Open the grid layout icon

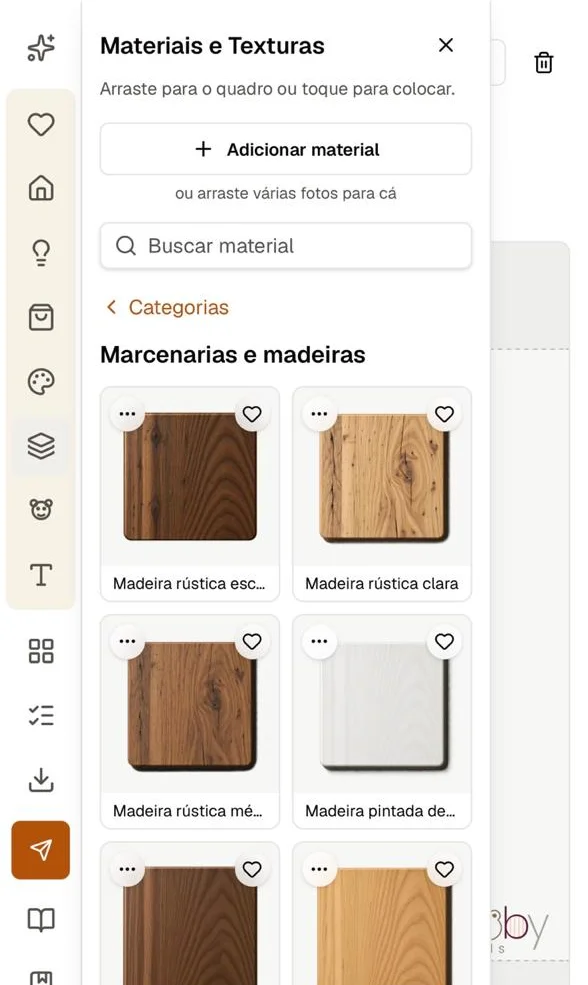pos(41,651)
